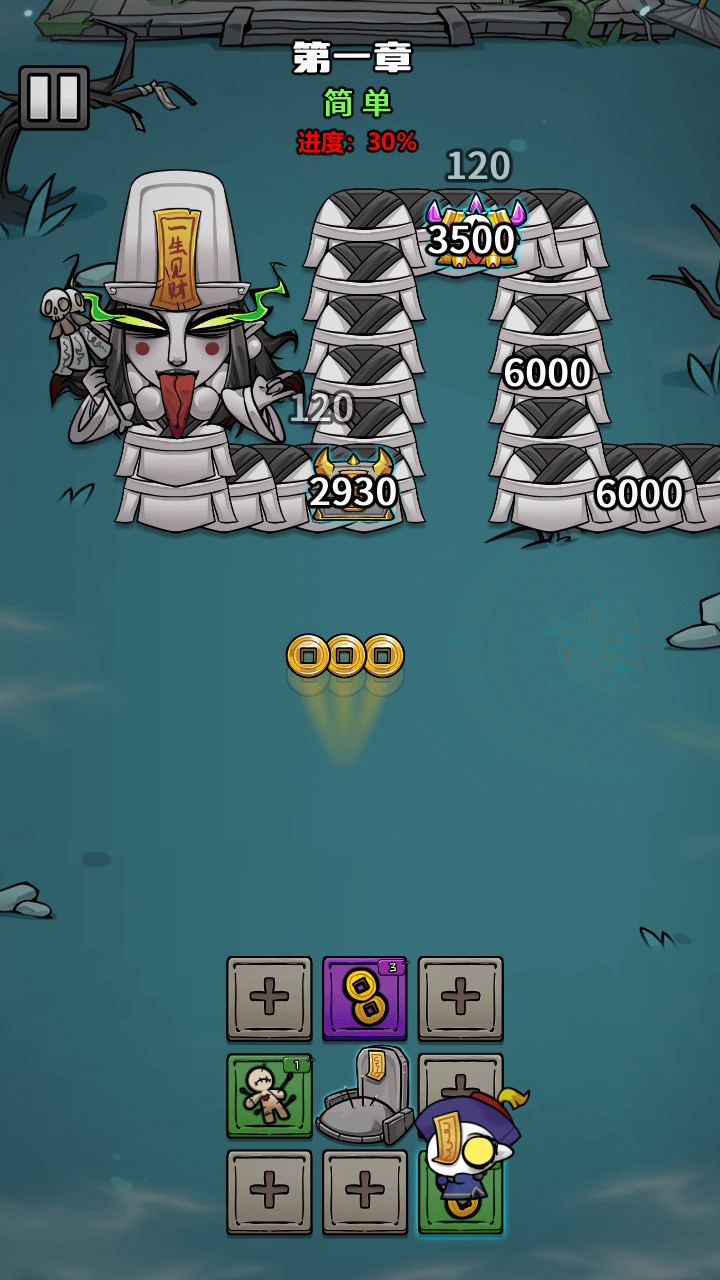Tap the tombstone in the grid center
The height and width of the screenshot is (1280, 720).
coord(365,1098)
